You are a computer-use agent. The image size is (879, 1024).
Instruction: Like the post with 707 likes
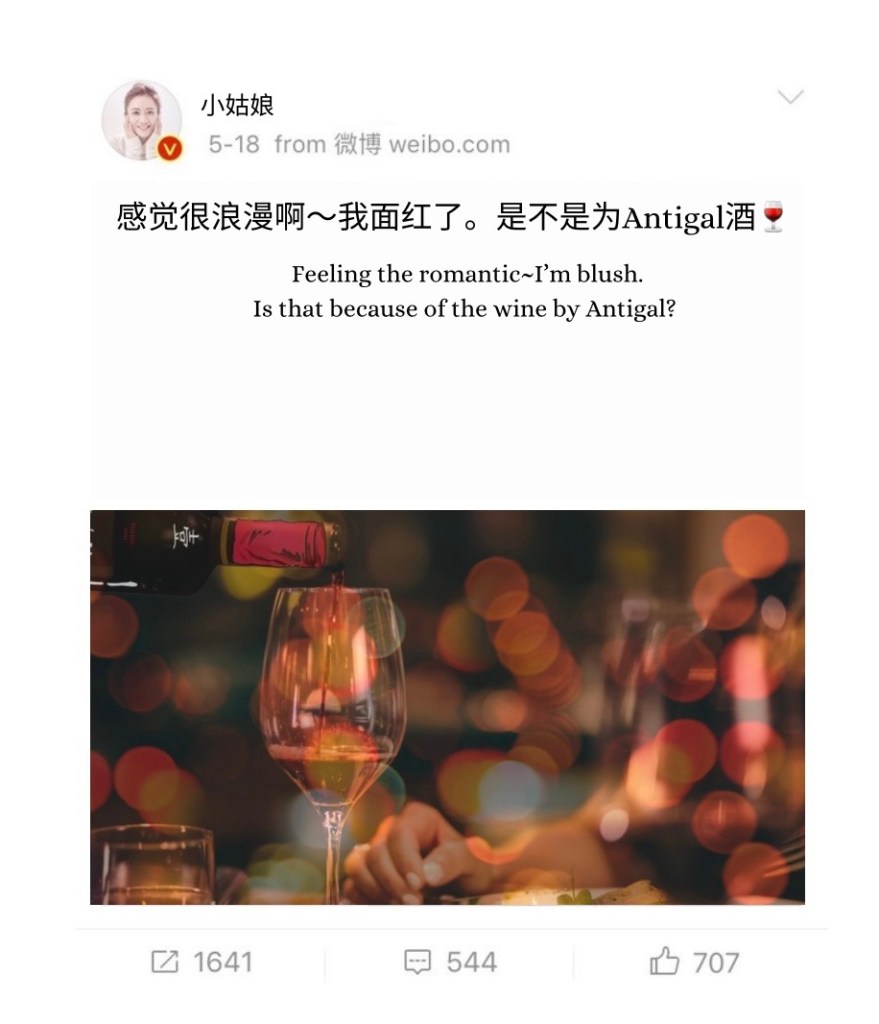click(x=694, y=962)
